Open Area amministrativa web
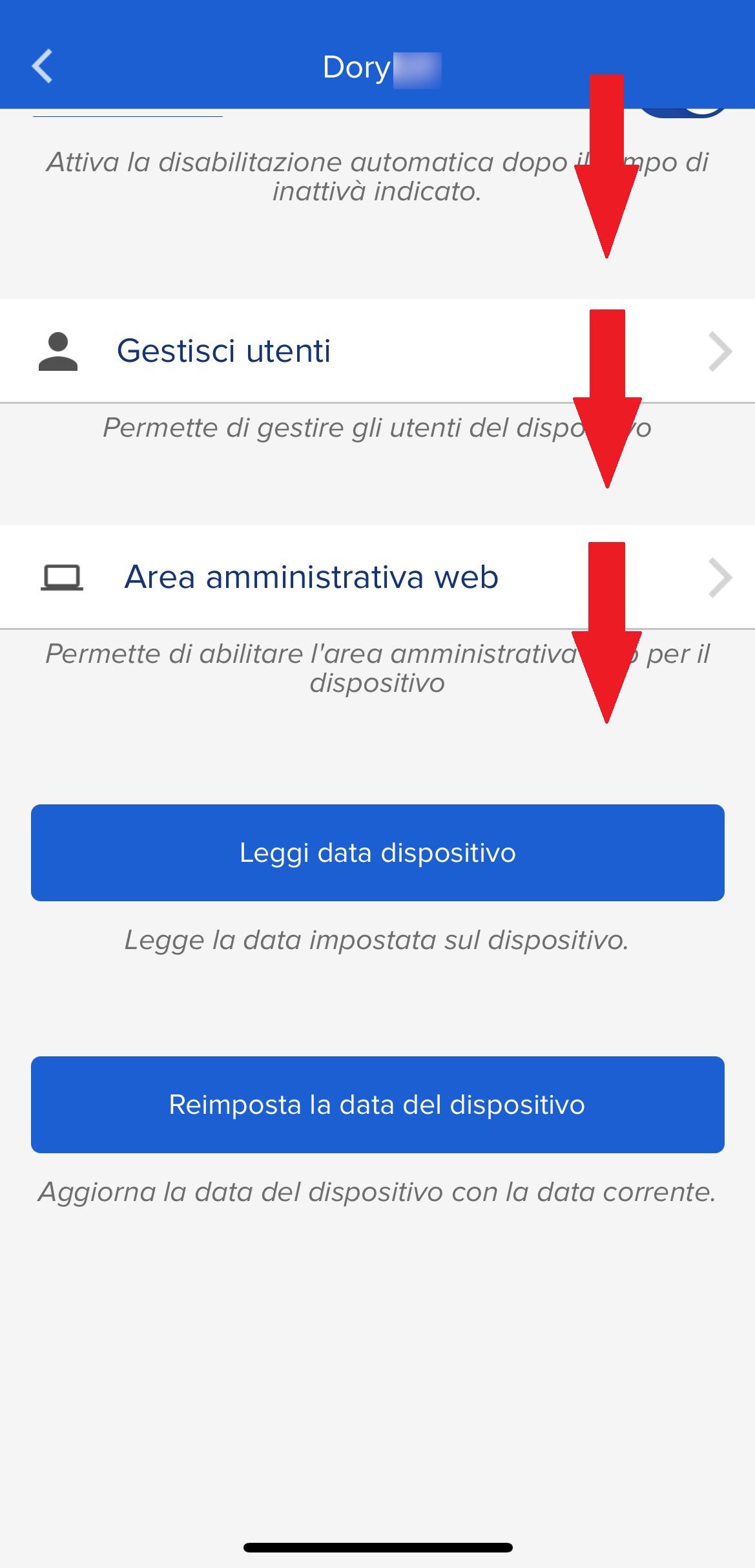This screenshot has height=1568, width=755. point(377,577)
